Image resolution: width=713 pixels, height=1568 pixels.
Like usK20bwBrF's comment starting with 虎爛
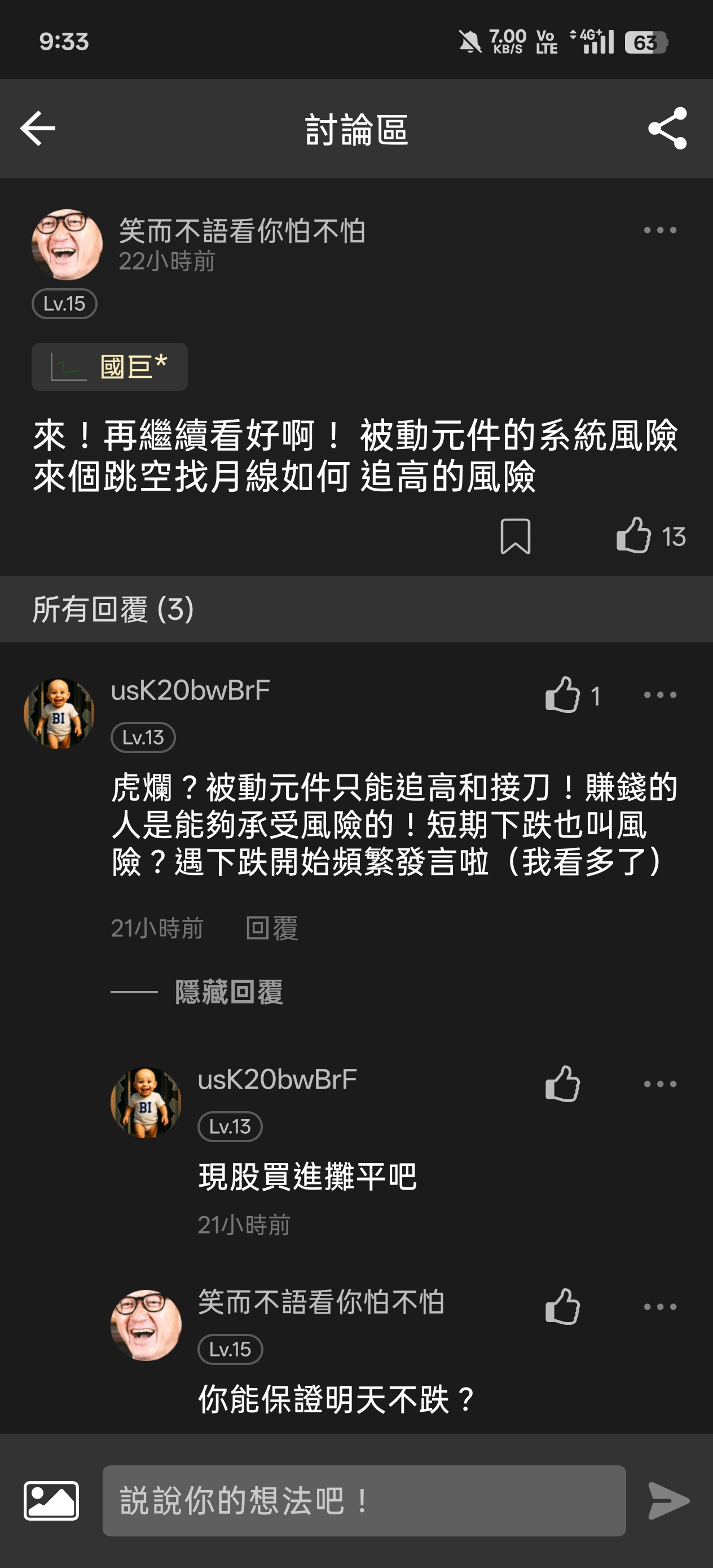point(562,694)
